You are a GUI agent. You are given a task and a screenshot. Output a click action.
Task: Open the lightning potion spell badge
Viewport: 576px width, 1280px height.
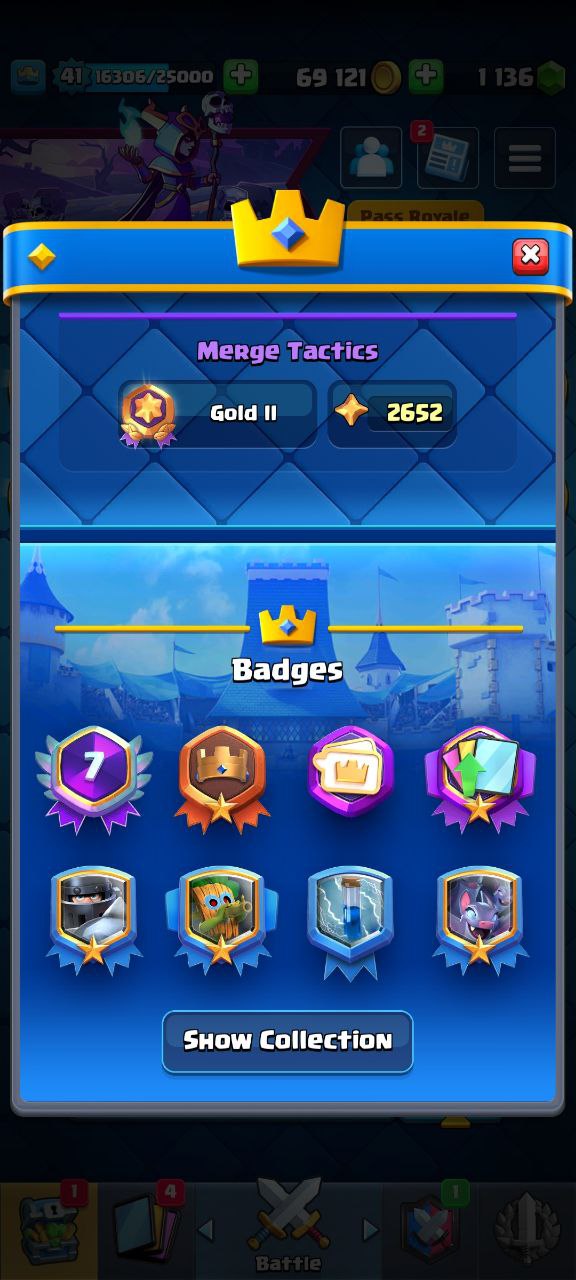[350, 920]
